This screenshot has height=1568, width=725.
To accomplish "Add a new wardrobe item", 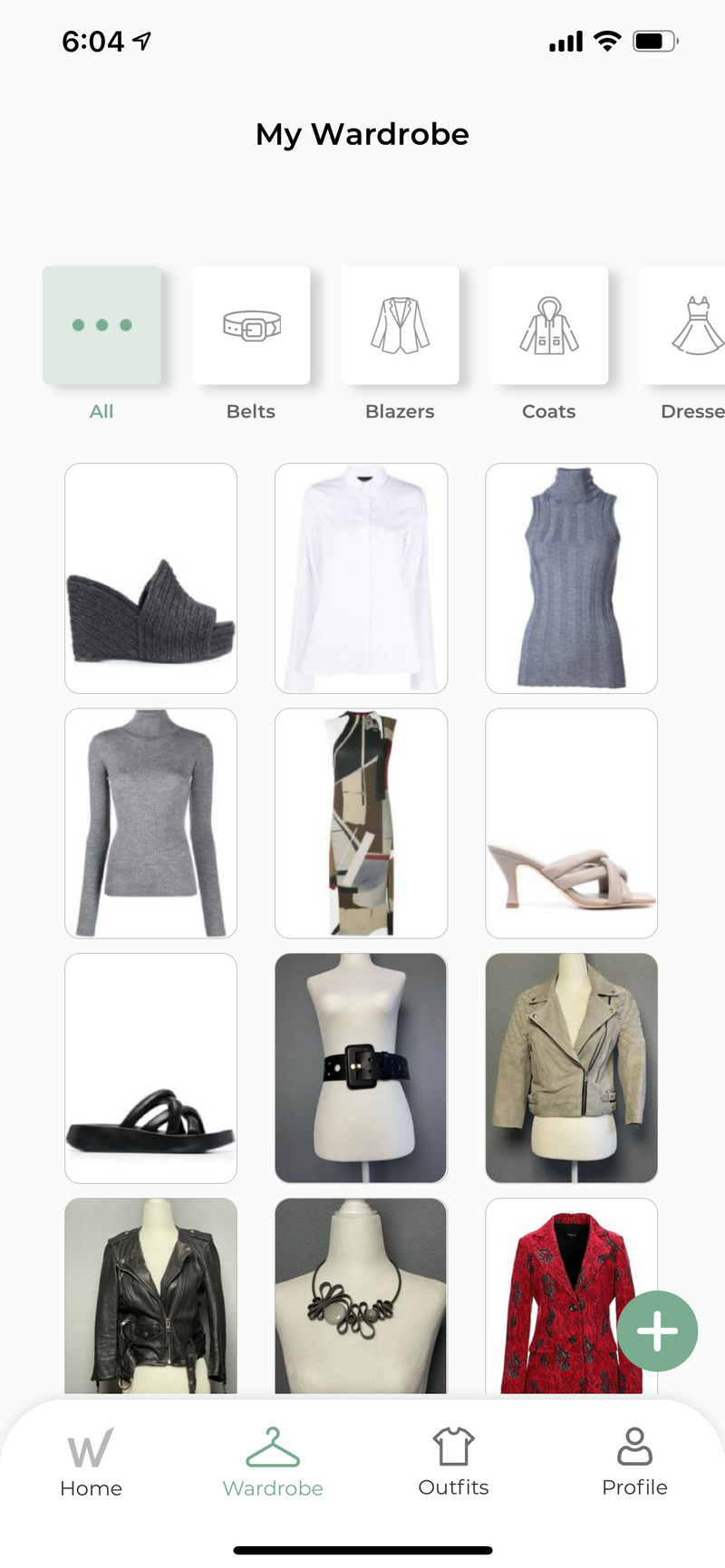I will [x=657, y=1331].
